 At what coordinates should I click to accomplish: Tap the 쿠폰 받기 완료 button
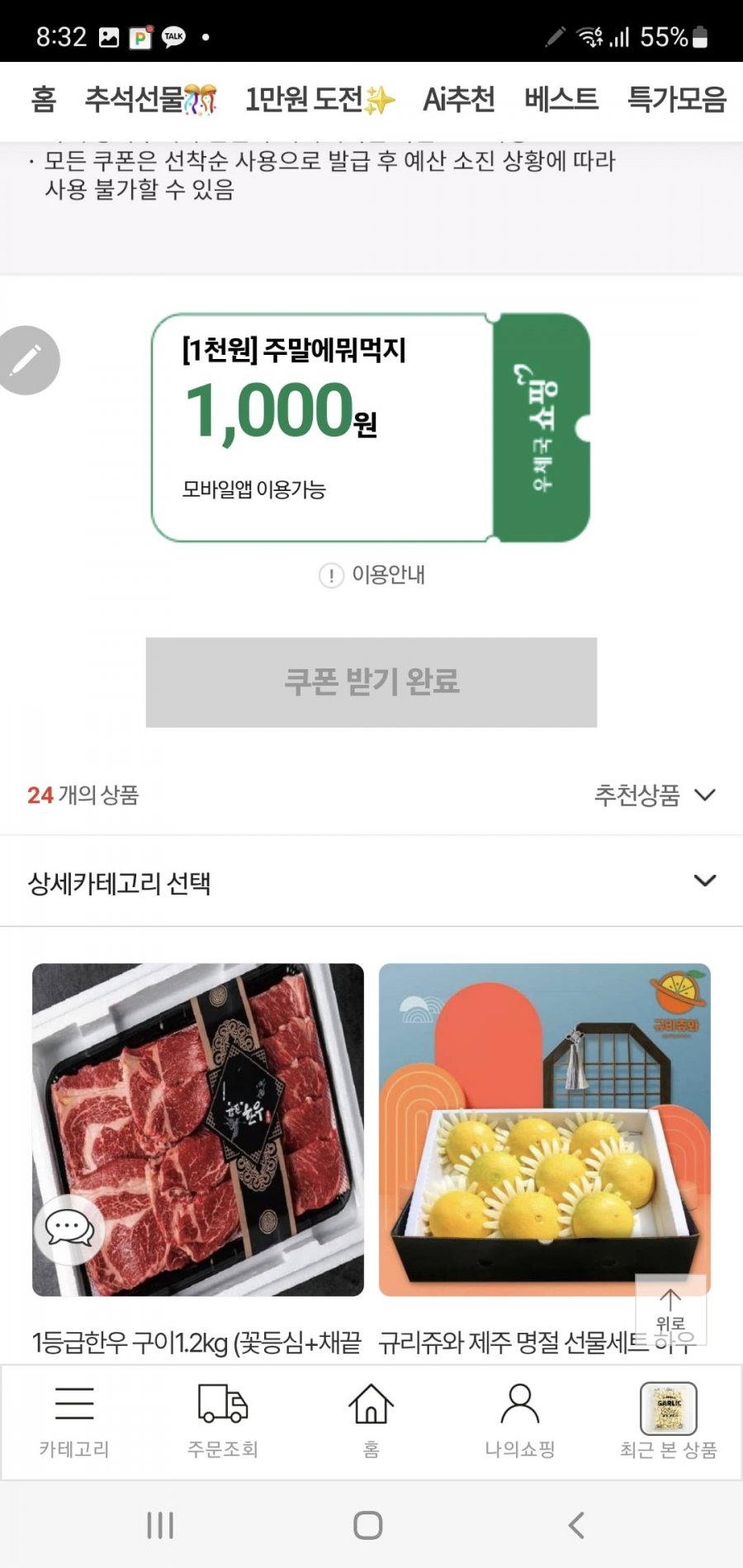(371, 682)
